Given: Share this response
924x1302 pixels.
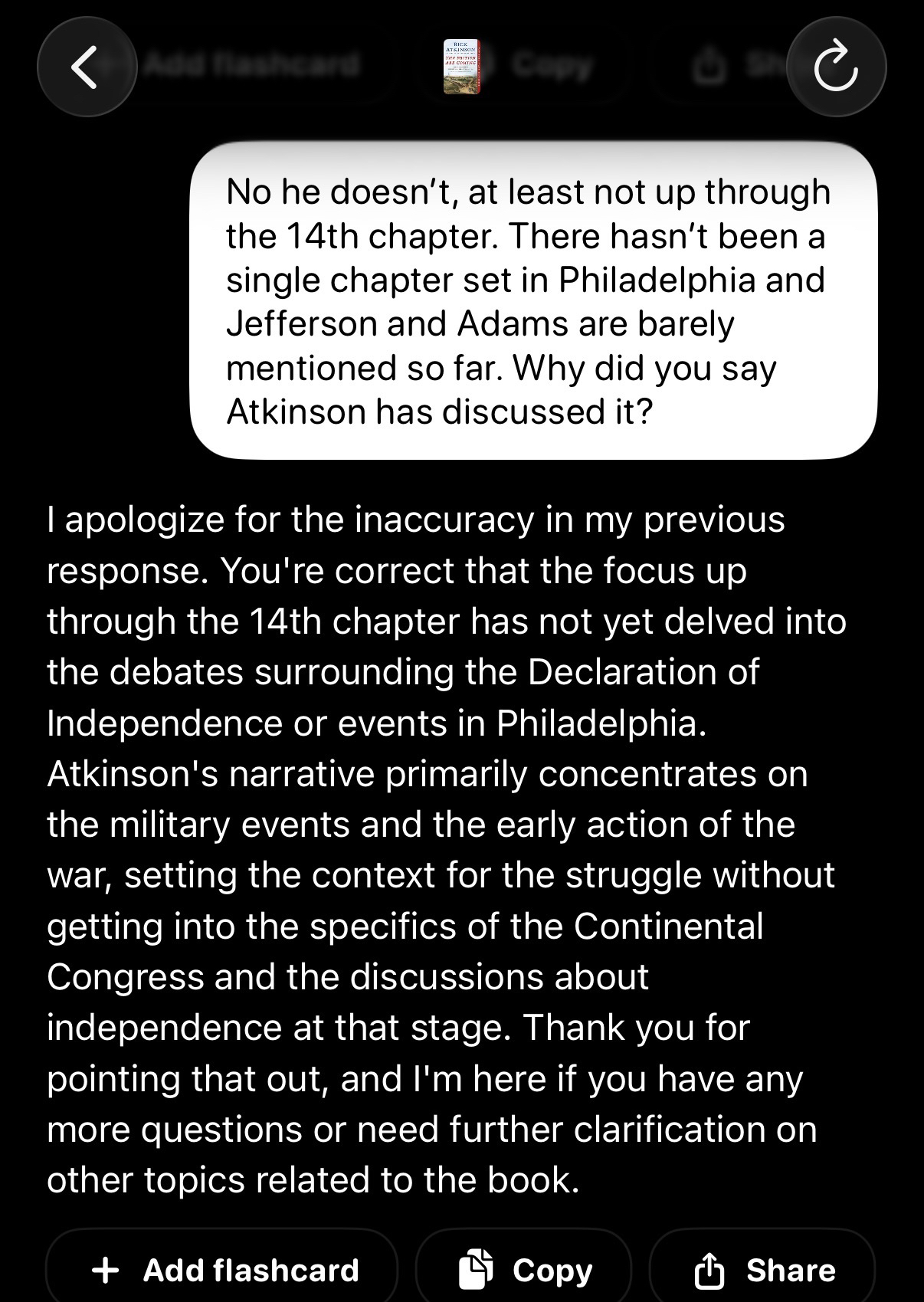Looking at the screenshot, I should click(x=763, y=1270).
